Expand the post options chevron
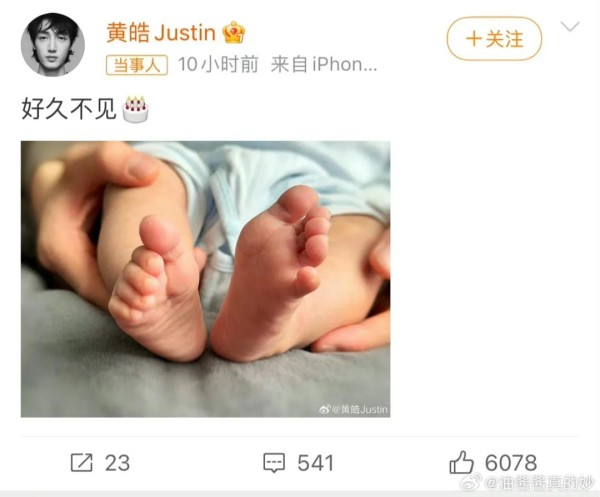600x497 pixels. point(570,27)
